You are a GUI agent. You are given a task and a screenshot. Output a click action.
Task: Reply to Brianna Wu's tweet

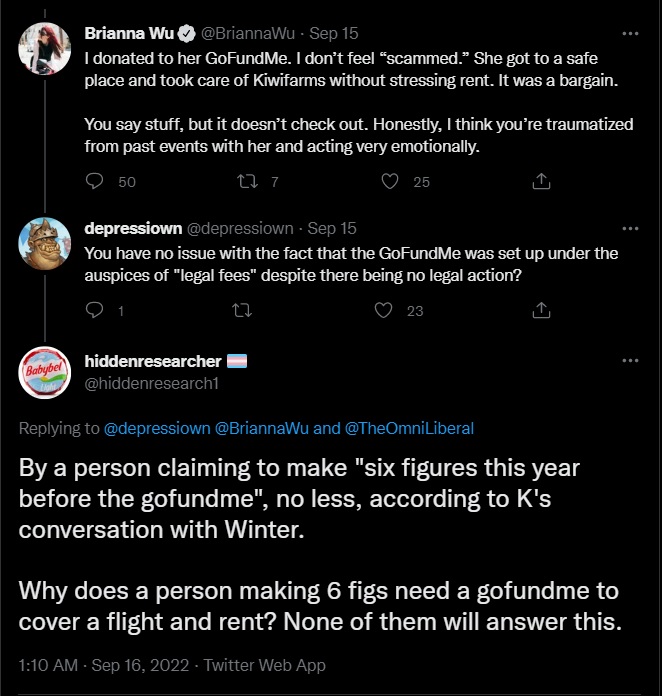coord(96,181)
